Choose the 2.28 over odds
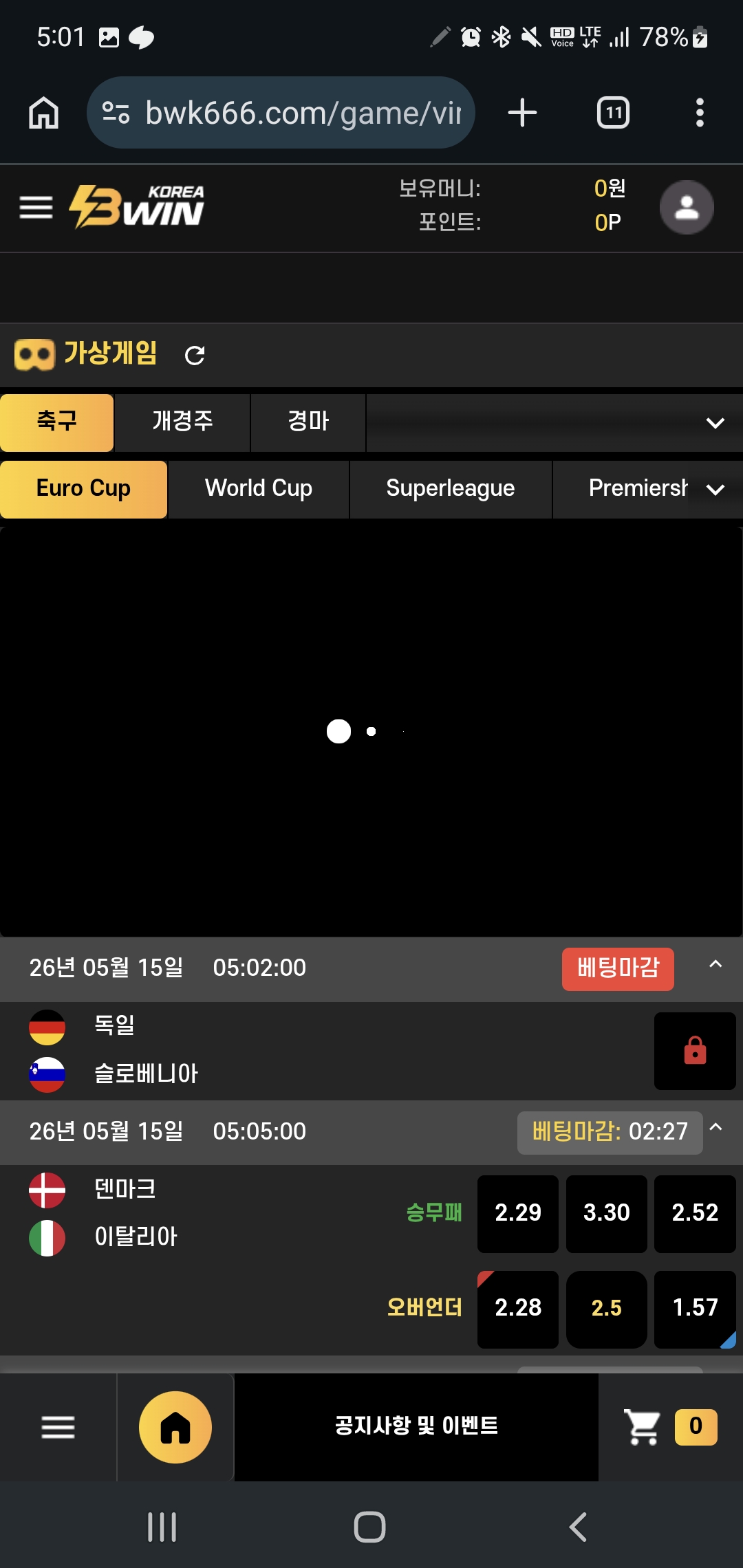This screenshot has height=1568, width=743. pyautogui.click(x=518, y=1309)
